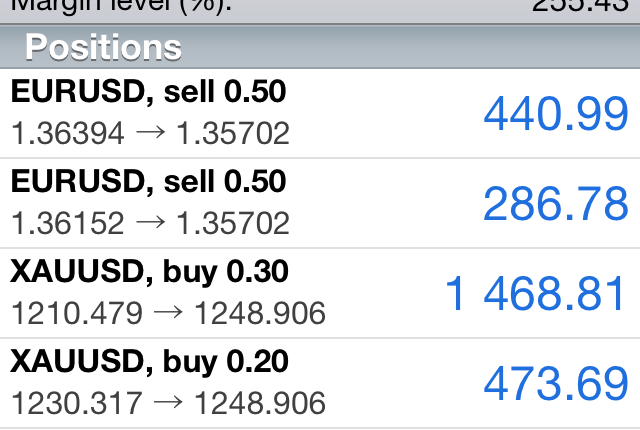Select the EURUSD position opened at 1.36152

coord(320,202)
